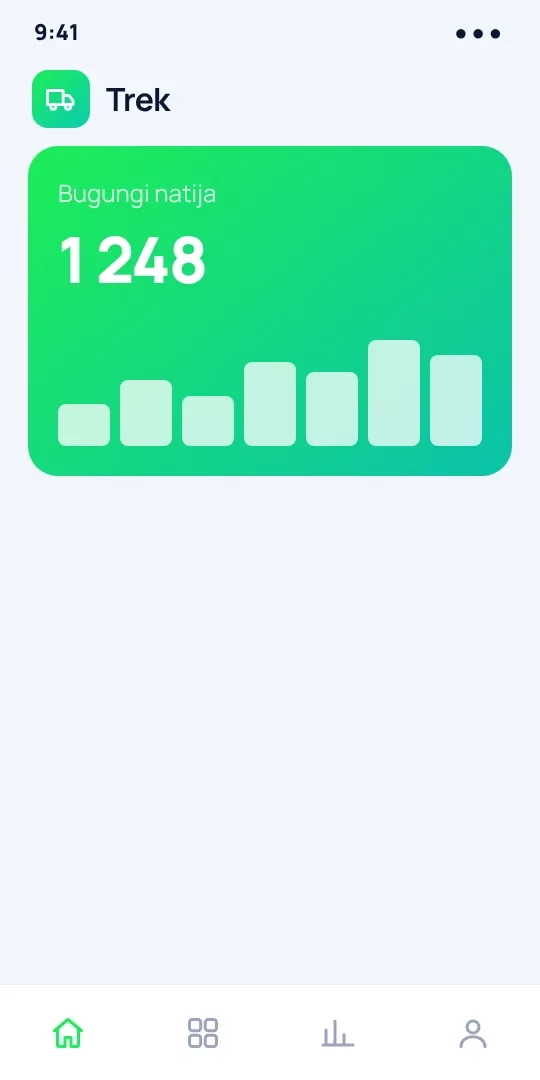Go to the profile tab
The width and height of the screenshot is (540, 1080).
[472, 1033]
